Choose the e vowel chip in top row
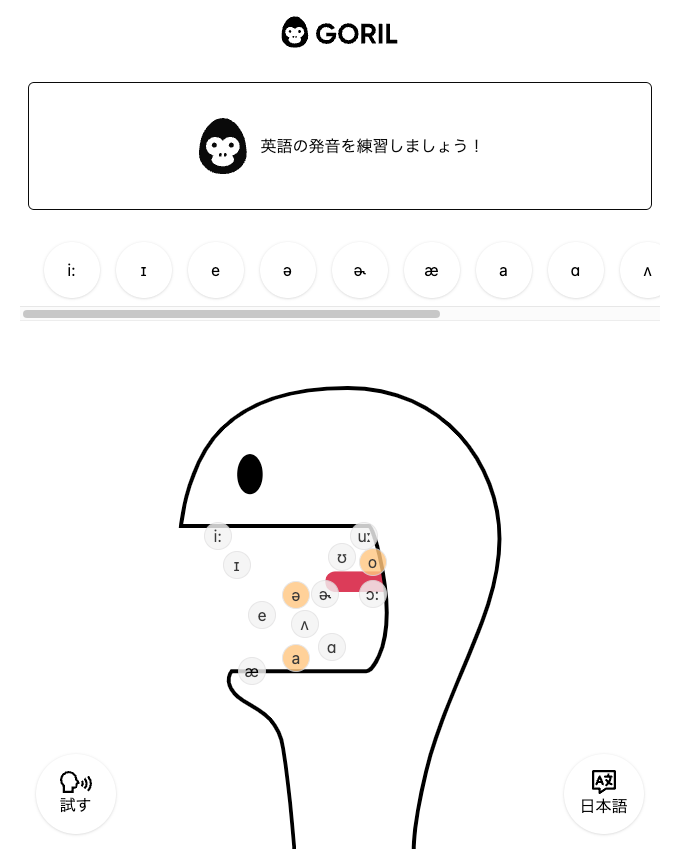This screenshot has width=689, height=849. [x=216, y=270]
